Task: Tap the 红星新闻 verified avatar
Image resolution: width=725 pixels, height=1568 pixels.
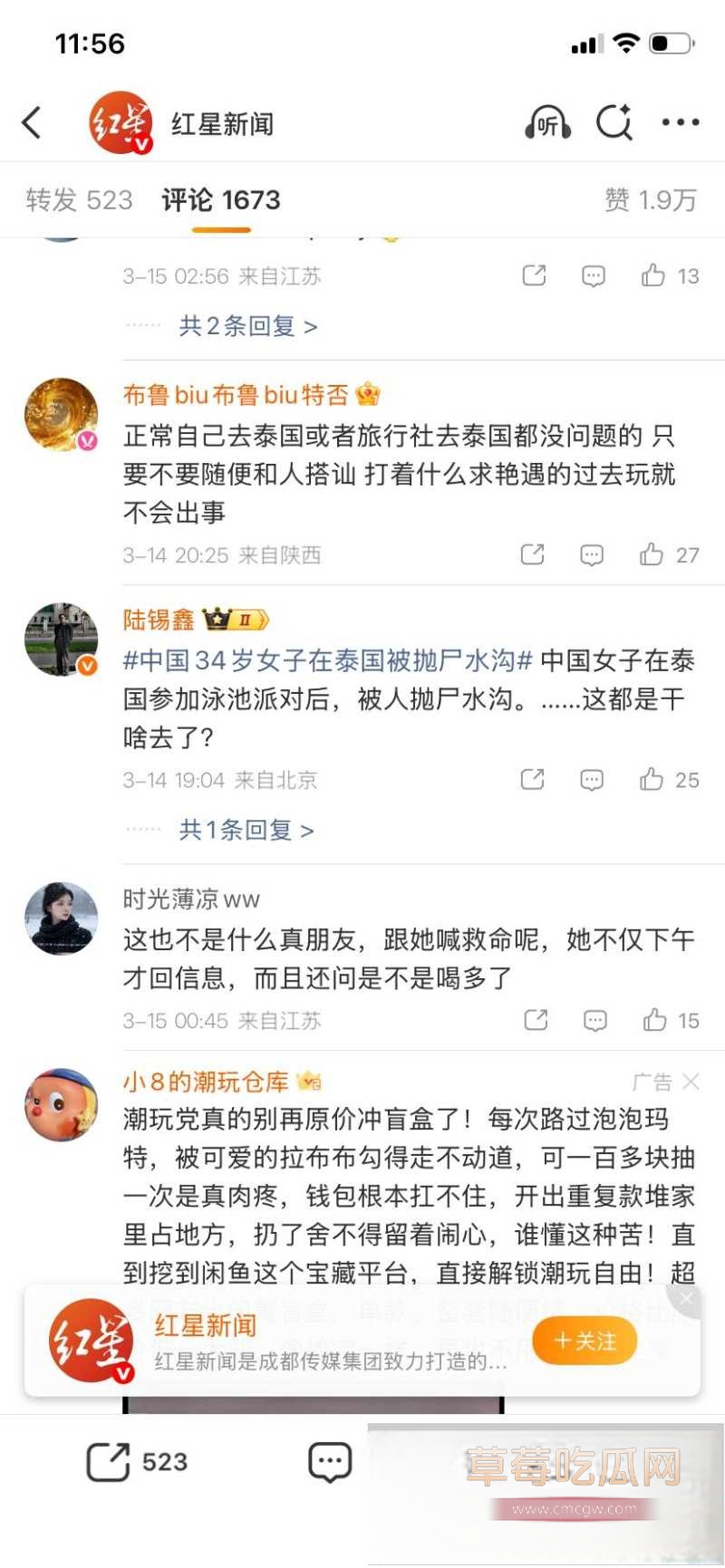Action: point(121,122)
